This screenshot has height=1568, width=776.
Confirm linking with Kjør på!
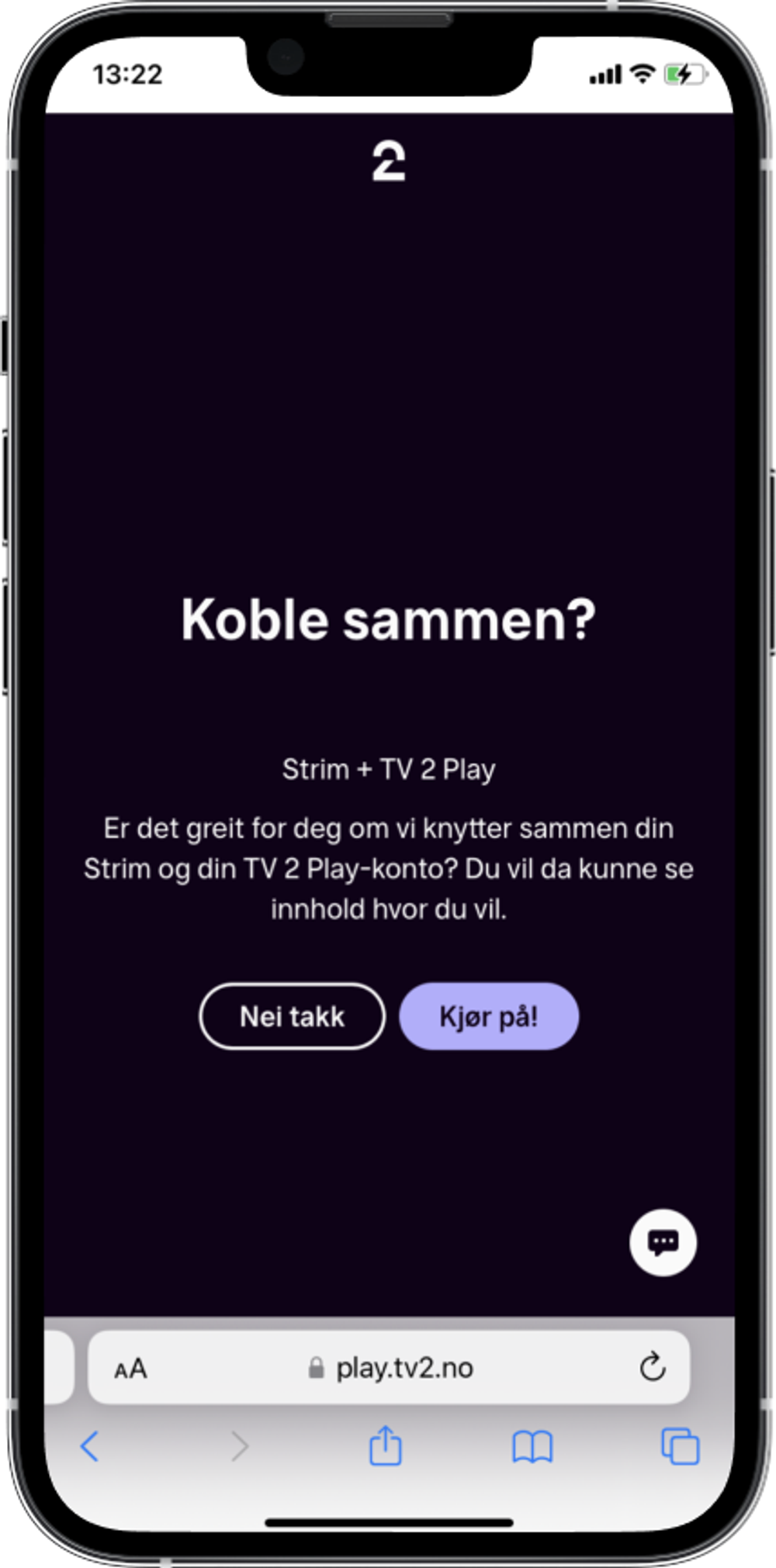(489, 1016)
